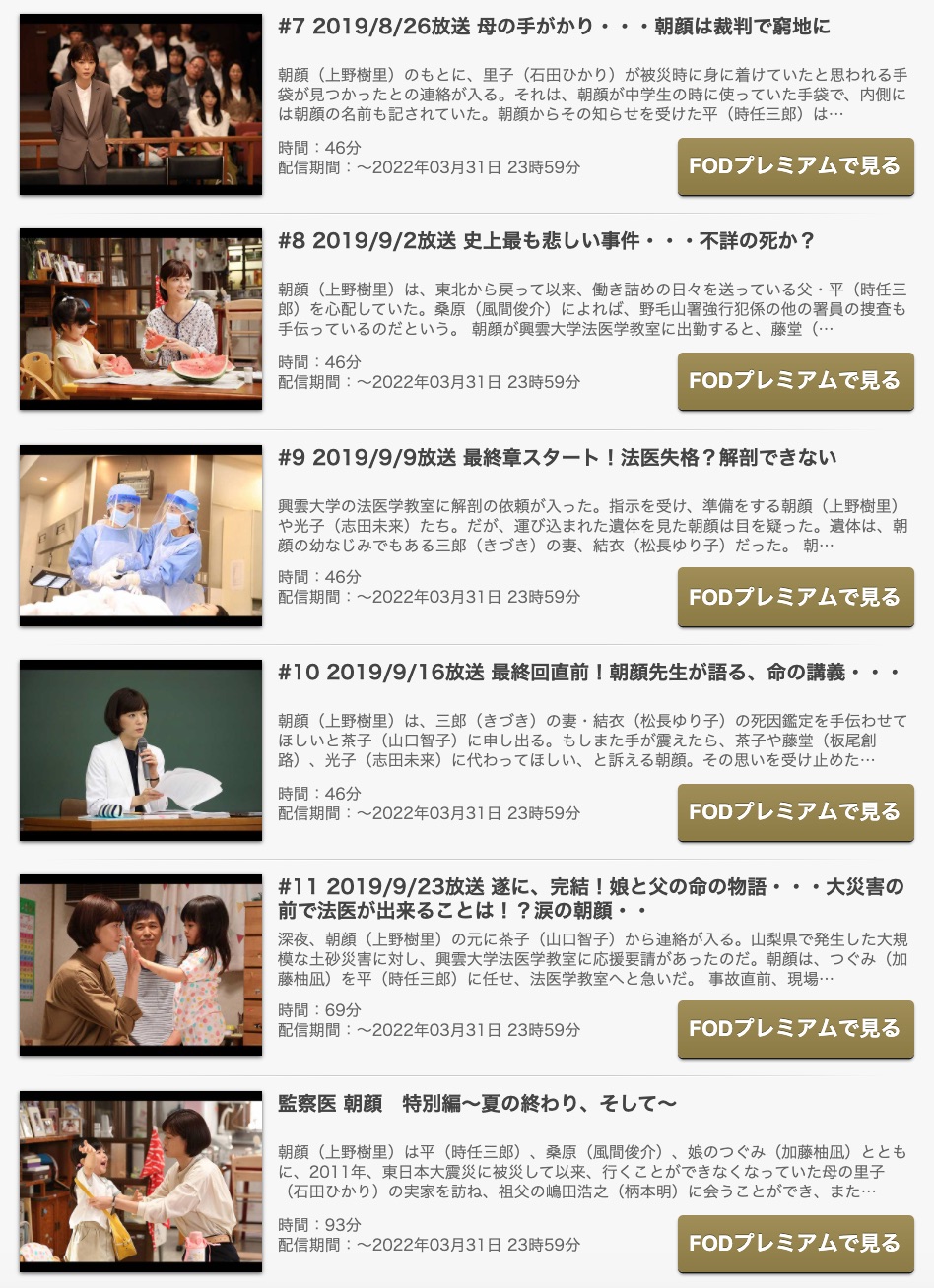
Task: Watch episode #9 on FOD Premium
Action: point(795,597)
